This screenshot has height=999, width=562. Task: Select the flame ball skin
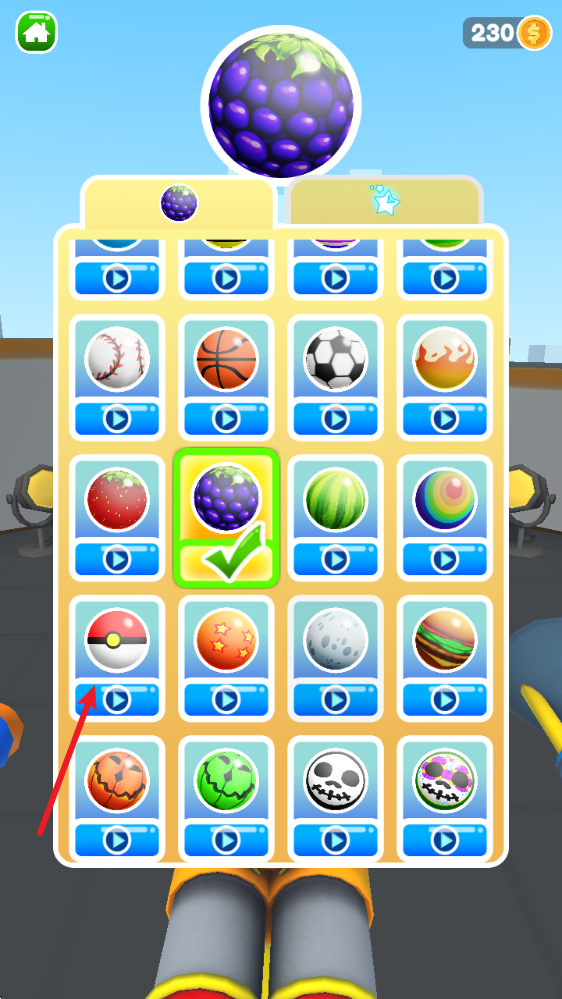click(x=445, y=377)
